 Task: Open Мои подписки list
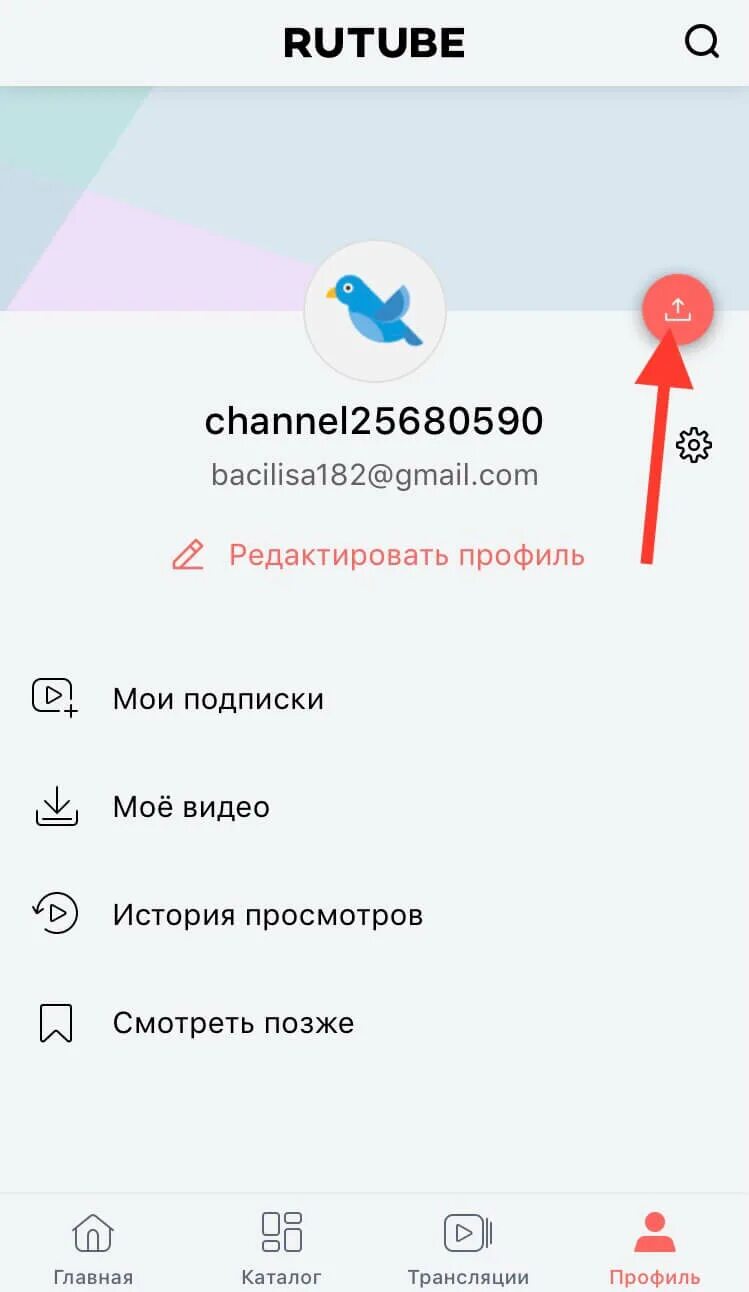click(218, 697)
